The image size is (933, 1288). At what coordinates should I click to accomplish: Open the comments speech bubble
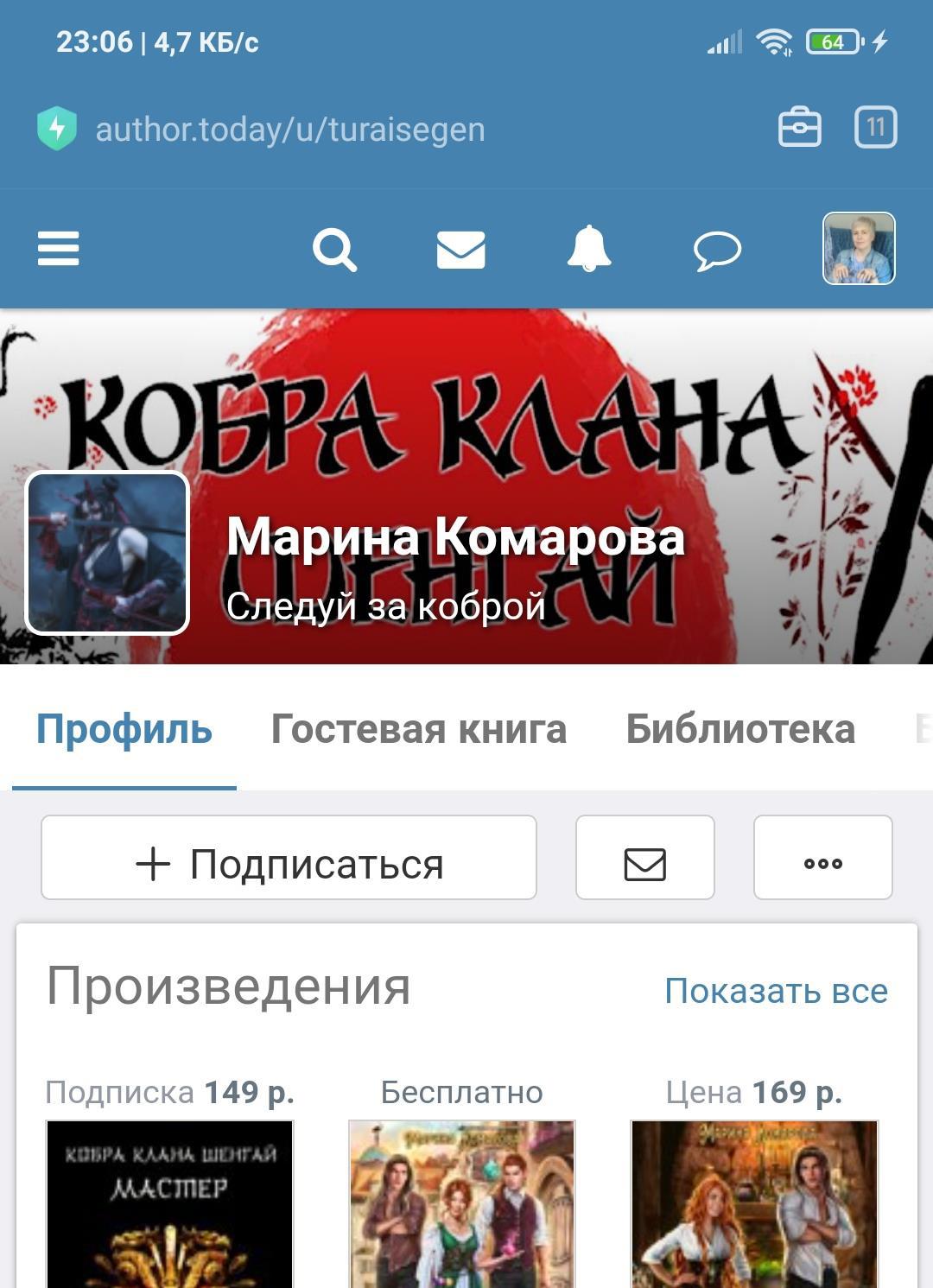tap(717, 251)
